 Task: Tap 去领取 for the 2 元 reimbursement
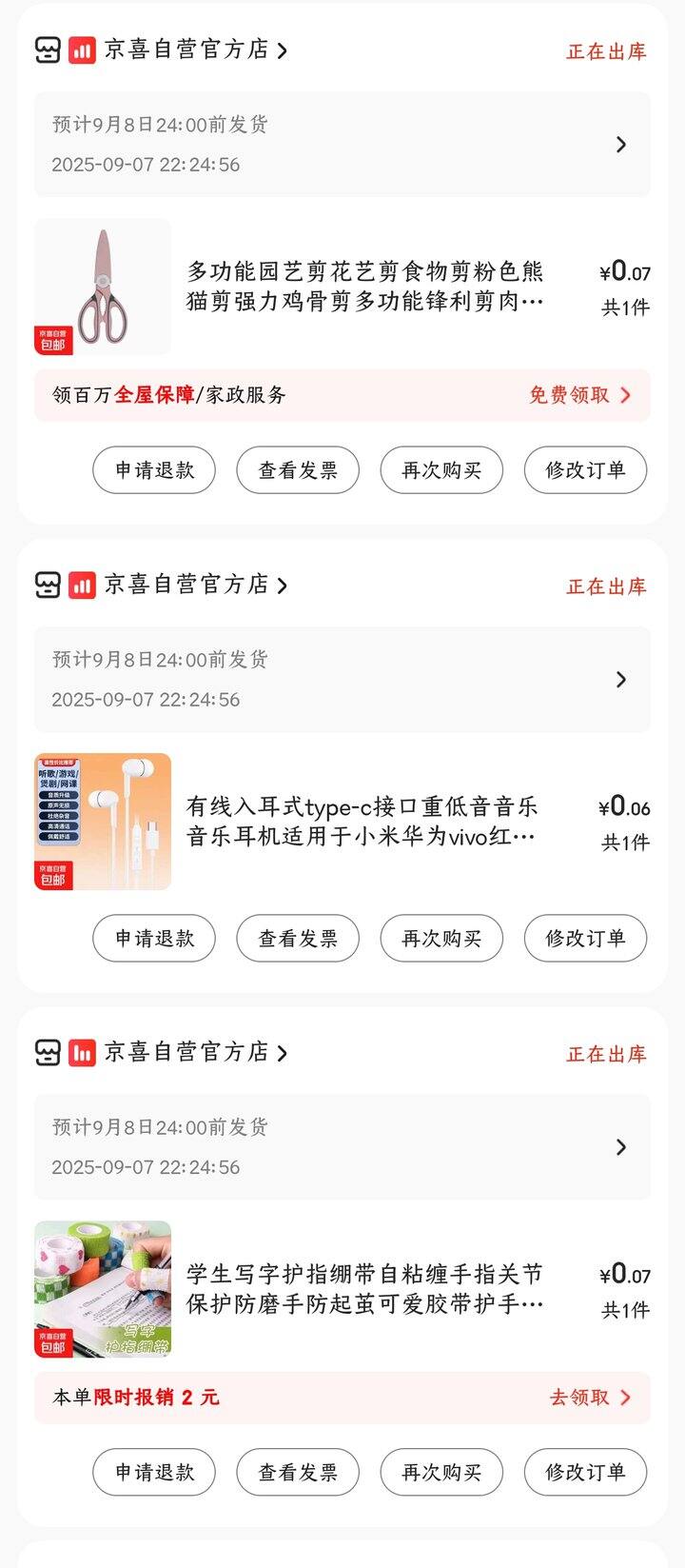[590, 1398]
